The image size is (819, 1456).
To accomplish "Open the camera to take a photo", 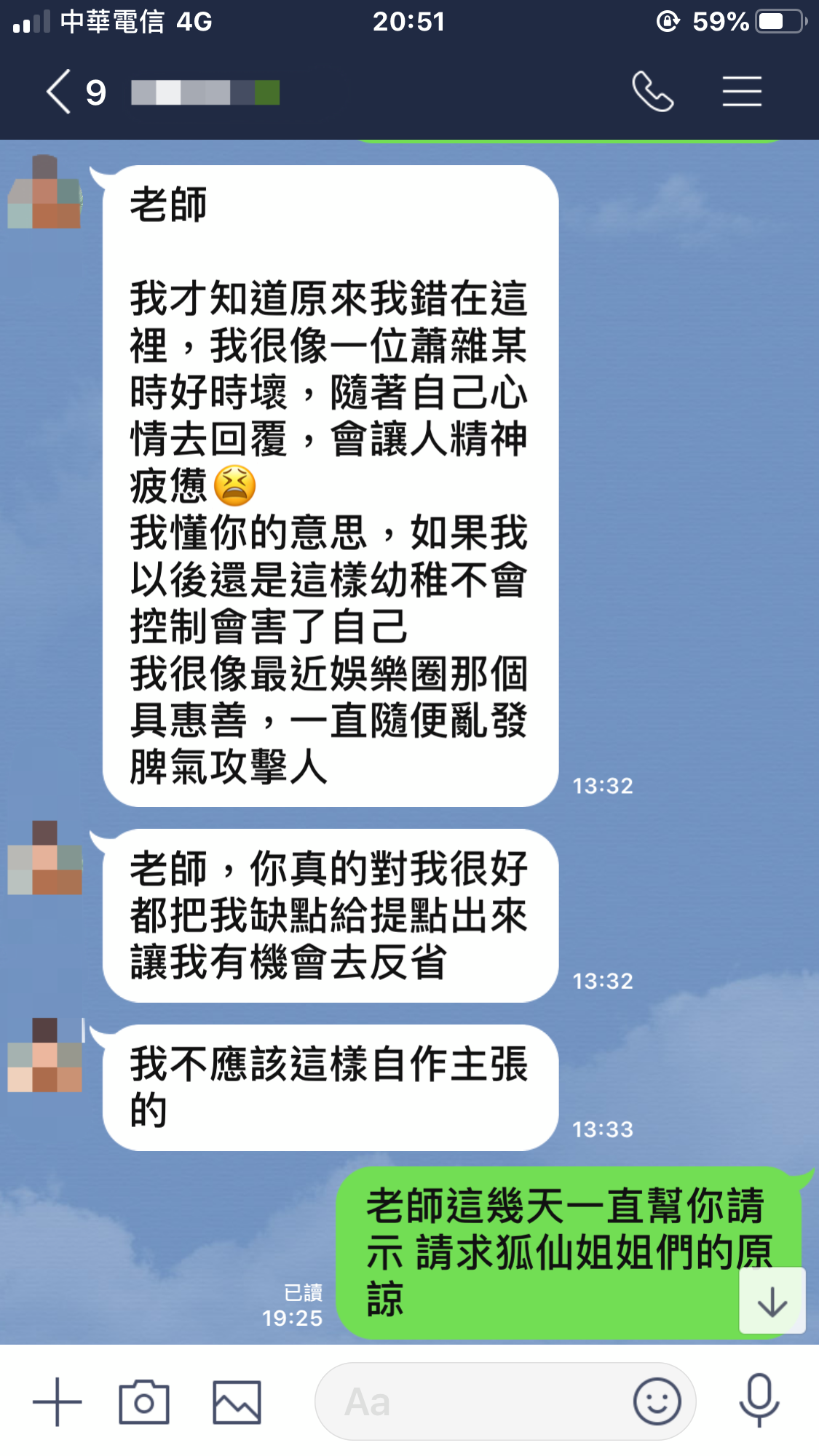I will 144,1401.
